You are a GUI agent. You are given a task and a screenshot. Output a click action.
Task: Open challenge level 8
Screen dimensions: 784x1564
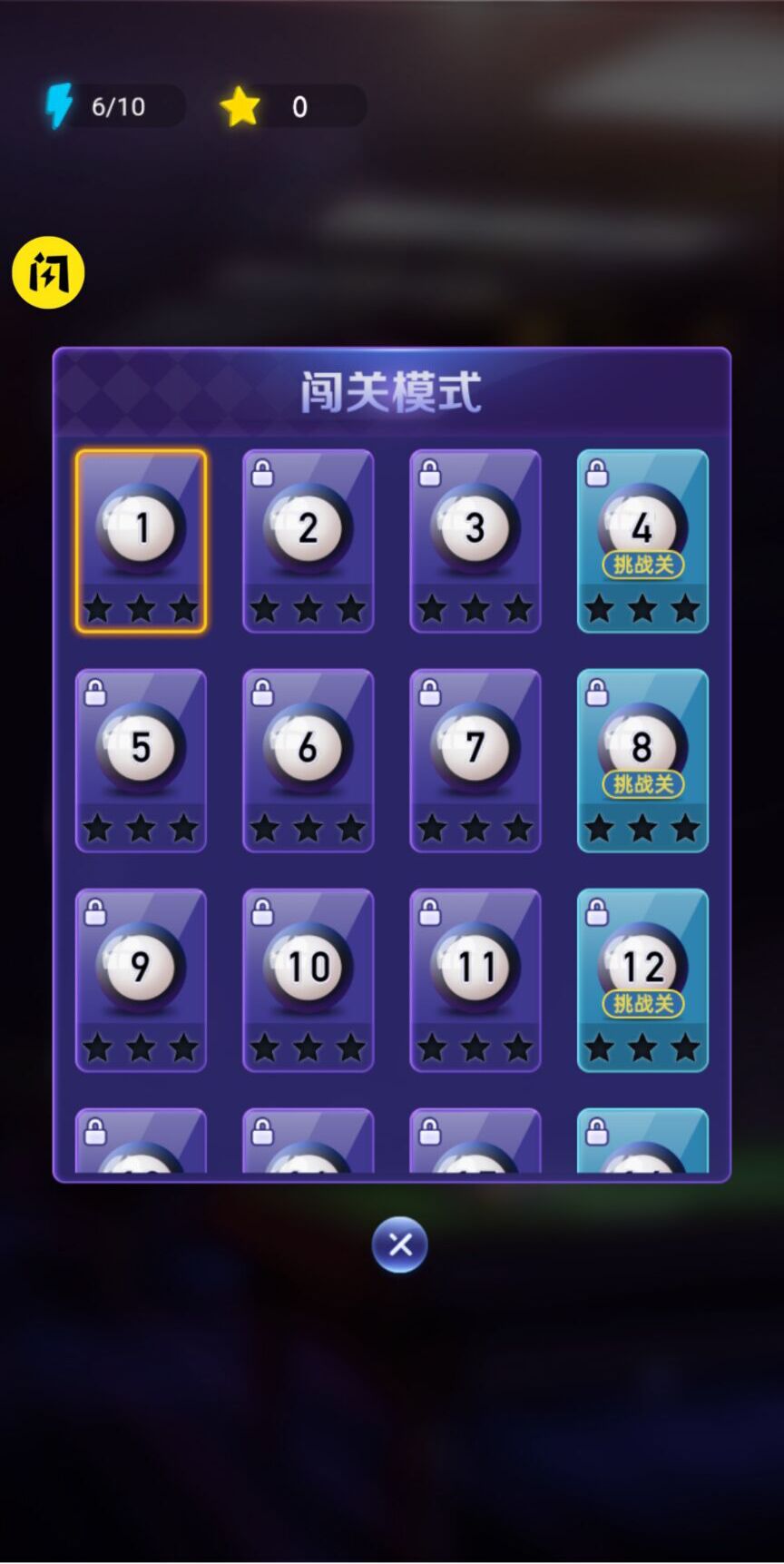[x=642, y=760]
